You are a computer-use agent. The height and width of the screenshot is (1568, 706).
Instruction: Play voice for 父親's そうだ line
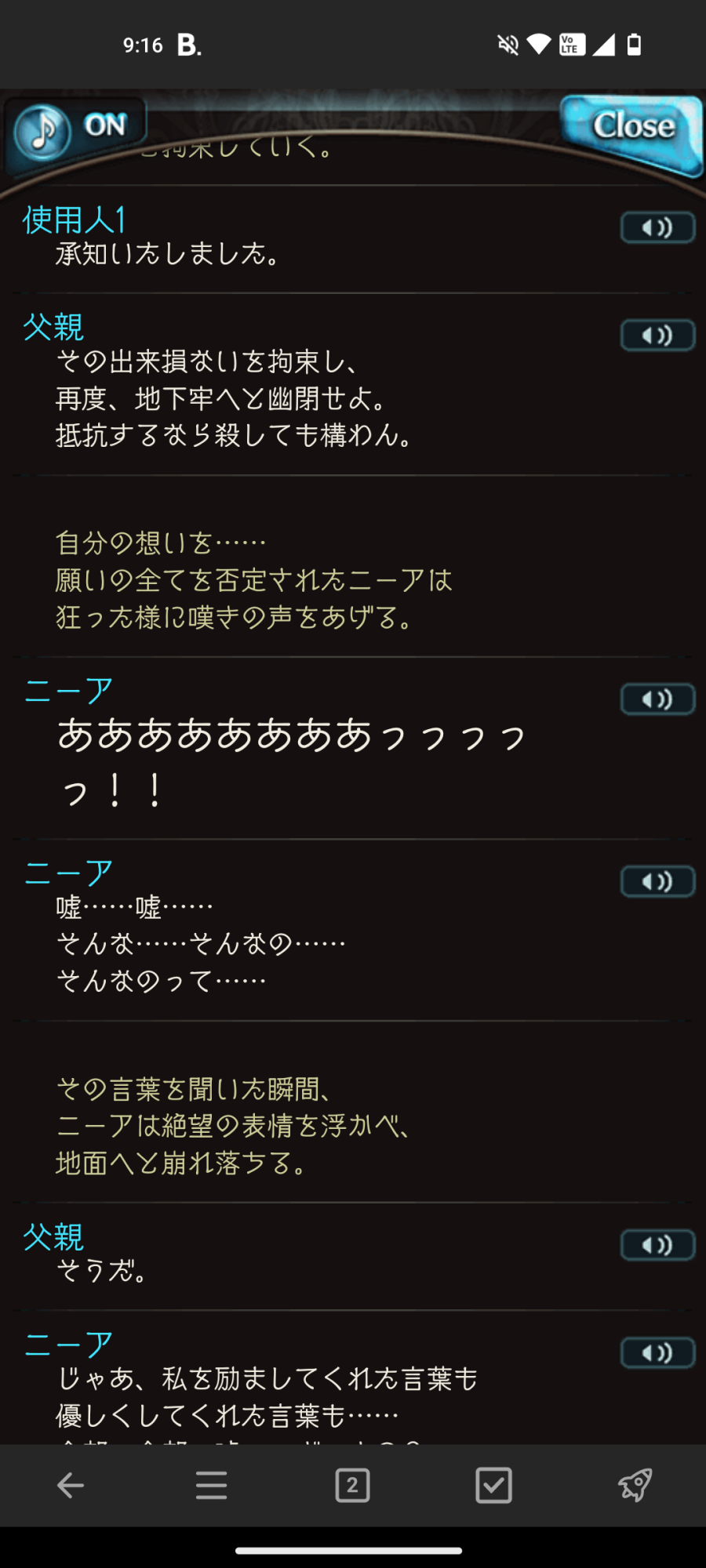tap(657, 1245)
